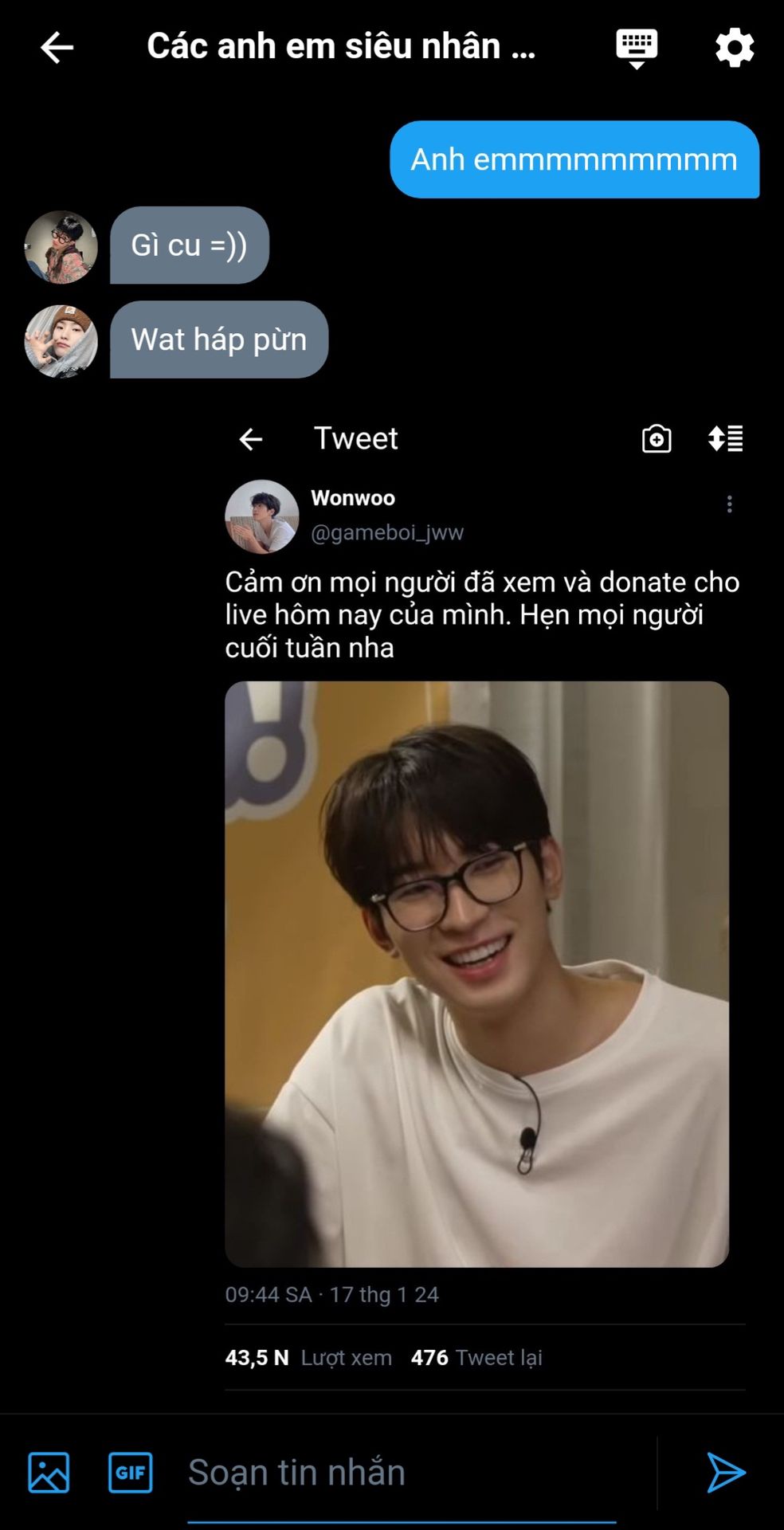This screenshot has height=1530, width=784.
Task: Attach a photo to the message
Action: pos(49,1472)
